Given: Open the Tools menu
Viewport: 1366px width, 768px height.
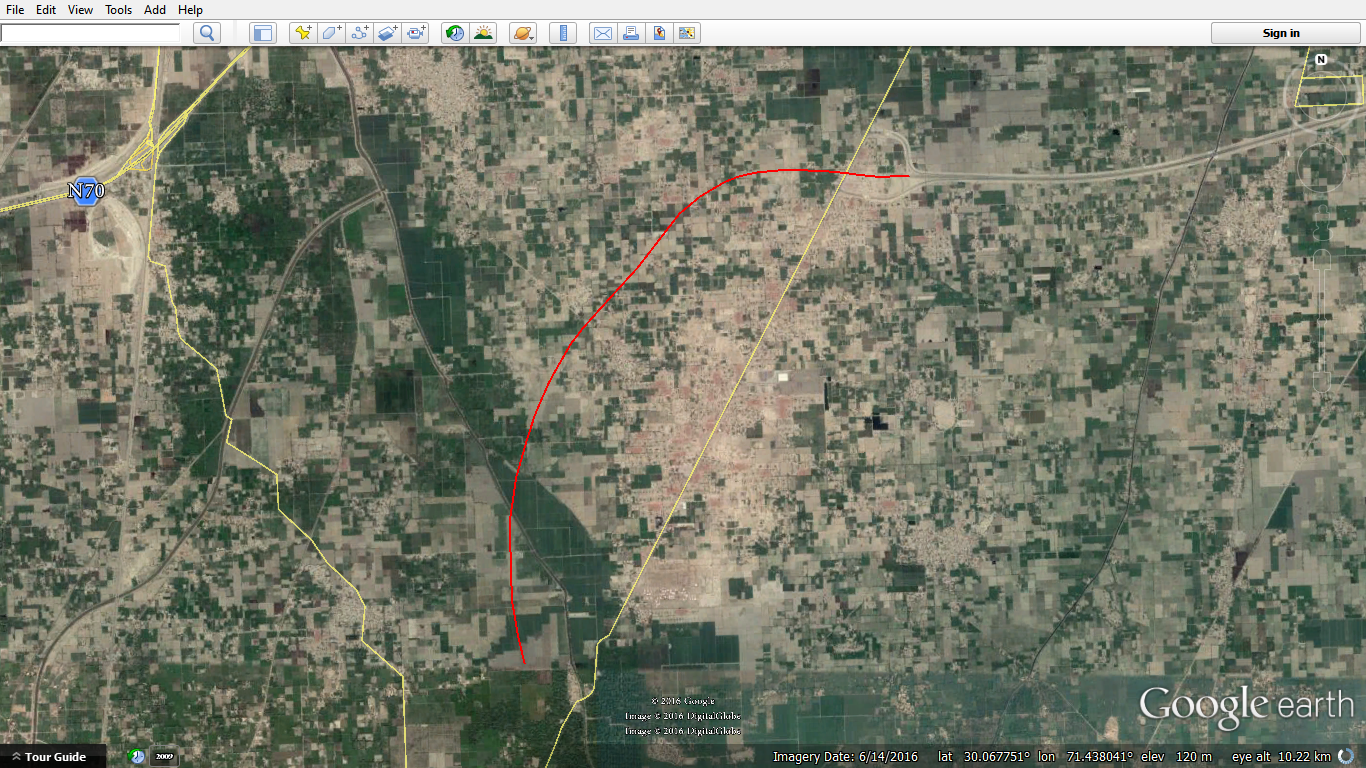Looking at the screenshot, I should [x=118, y=10].
